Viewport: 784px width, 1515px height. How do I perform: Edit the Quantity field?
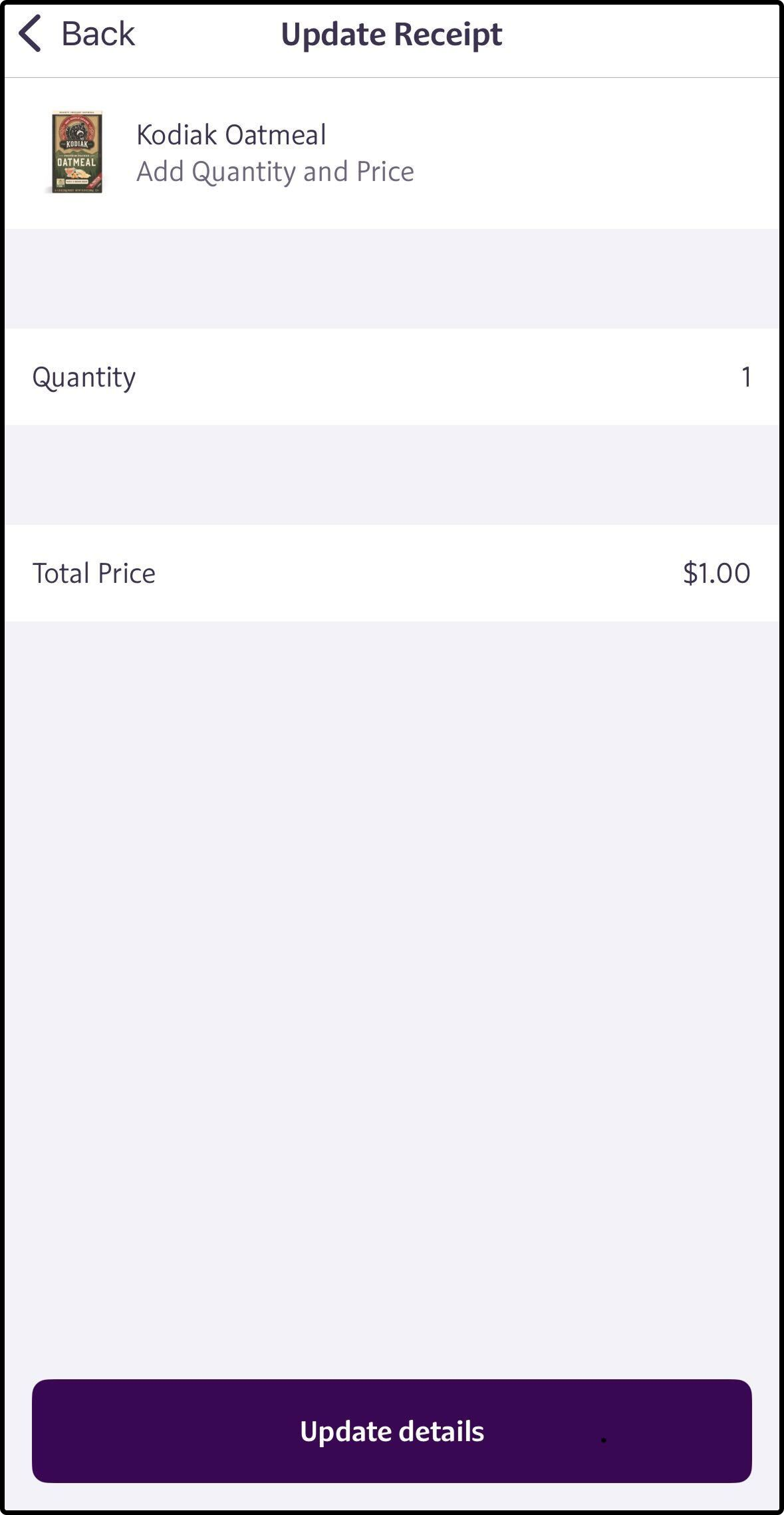click(x=745, y=377)
